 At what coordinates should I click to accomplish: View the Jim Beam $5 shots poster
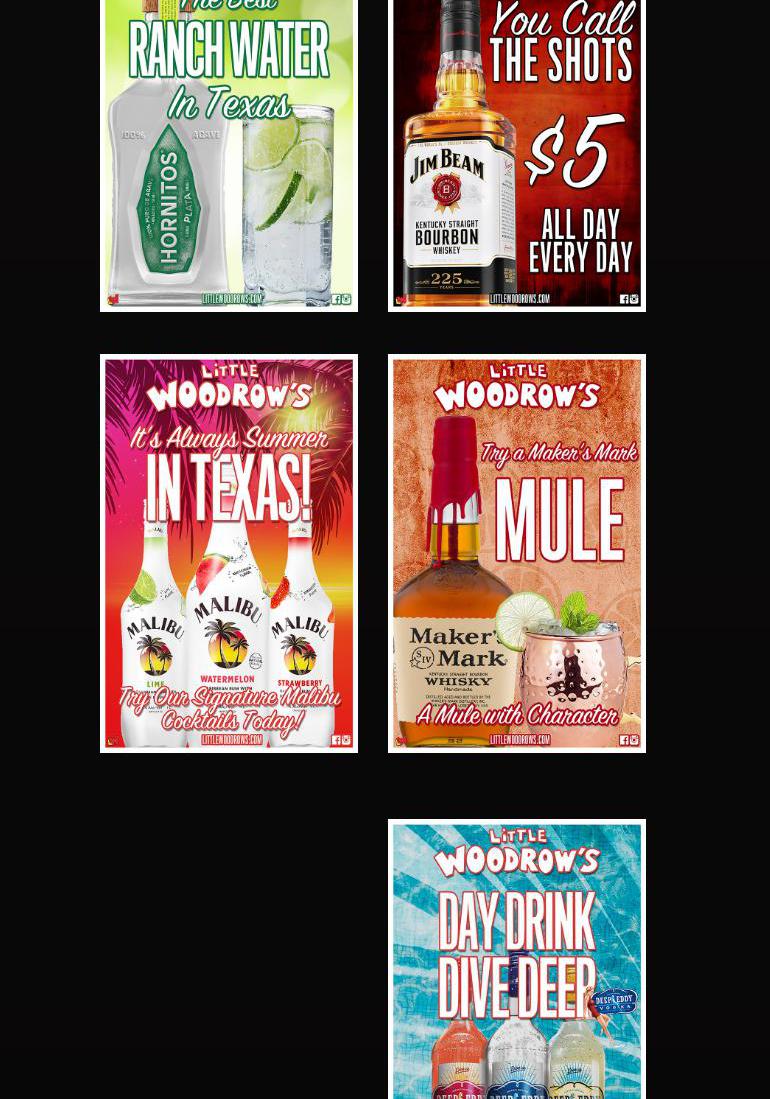pos(516,155)
